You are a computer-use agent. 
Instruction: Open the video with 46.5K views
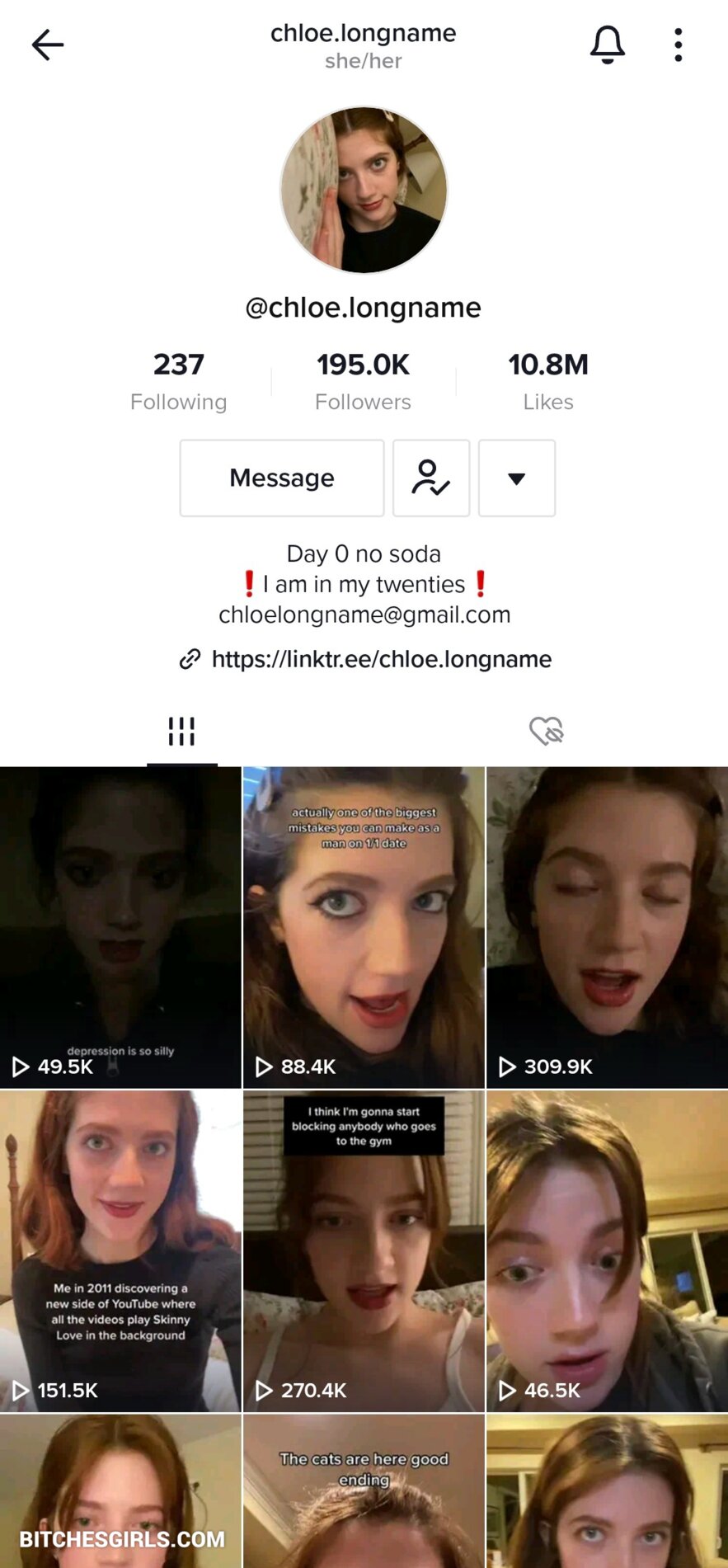pyautogui.click(x=607, y=1250)
